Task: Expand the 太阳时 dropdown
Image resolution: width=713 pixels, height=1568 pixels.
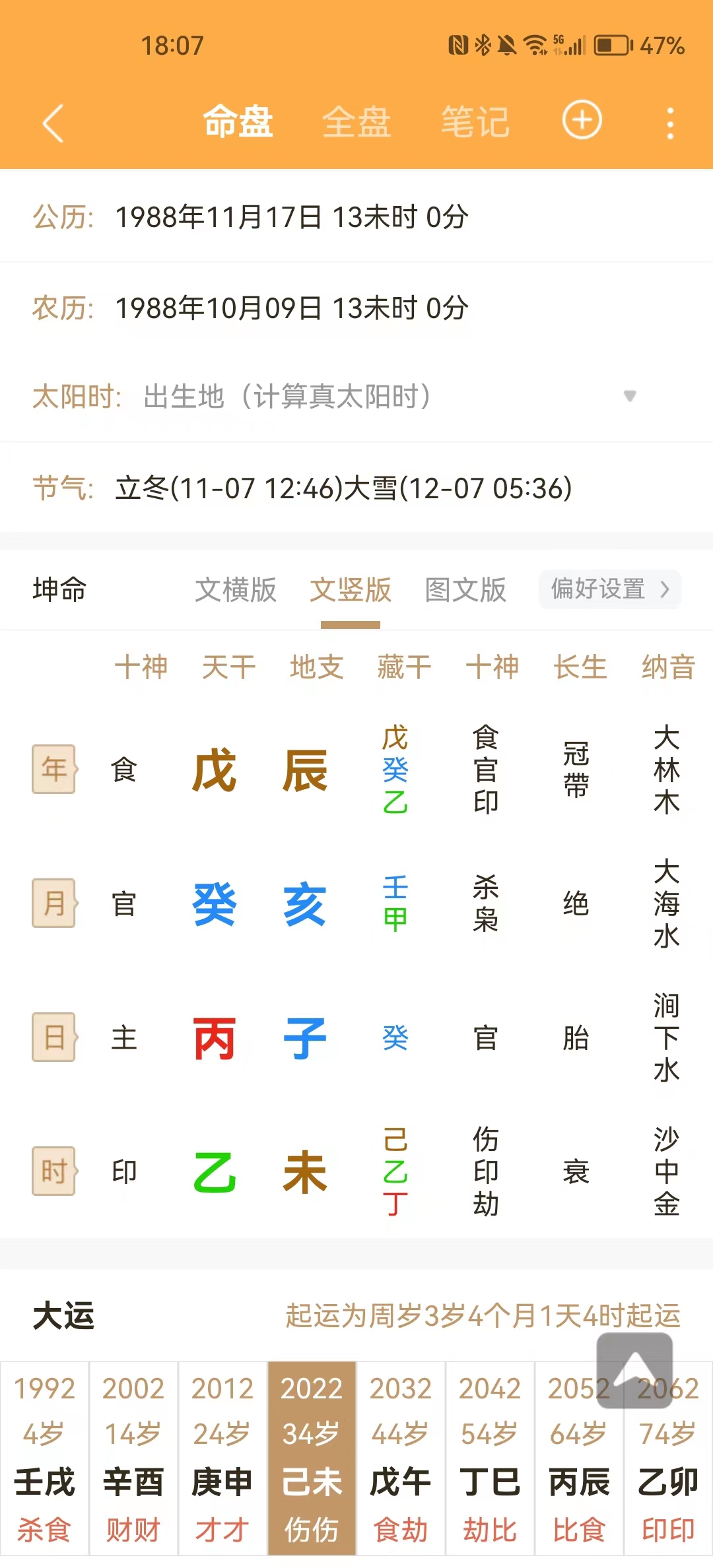Action: tap(630, 396)
